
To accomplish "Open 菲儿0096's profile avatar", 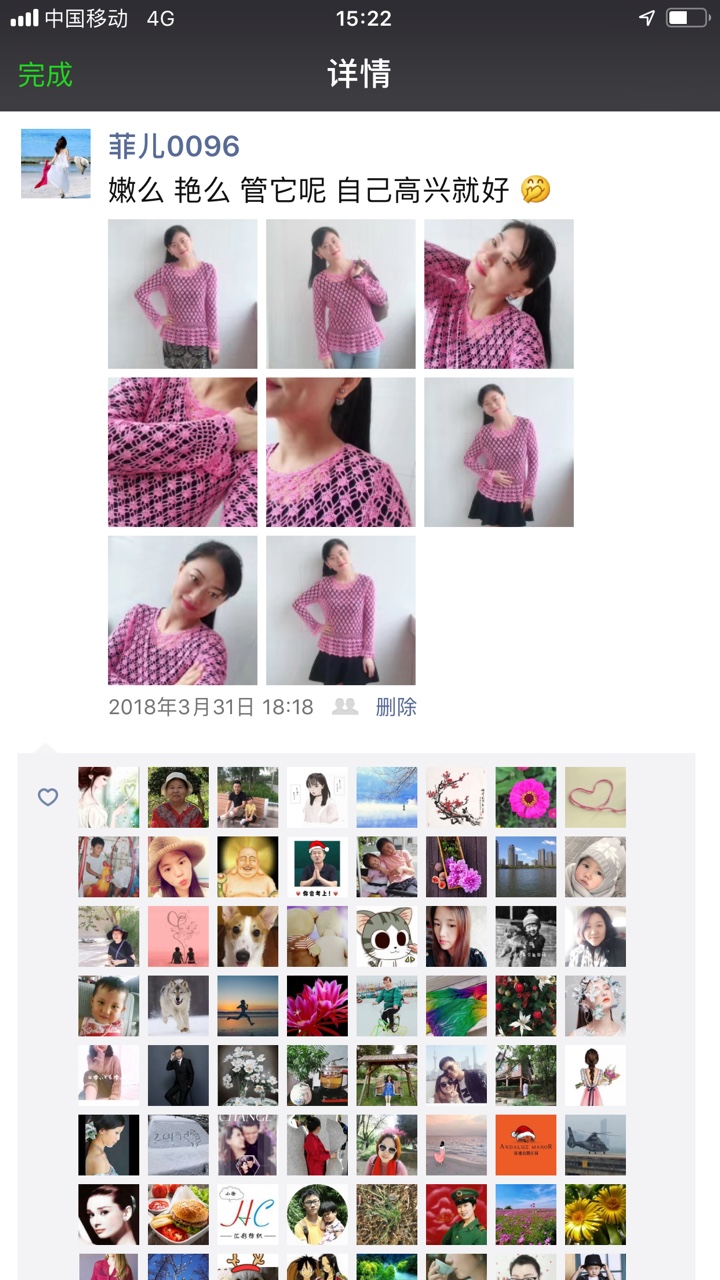I will click(x=56, y=164).
